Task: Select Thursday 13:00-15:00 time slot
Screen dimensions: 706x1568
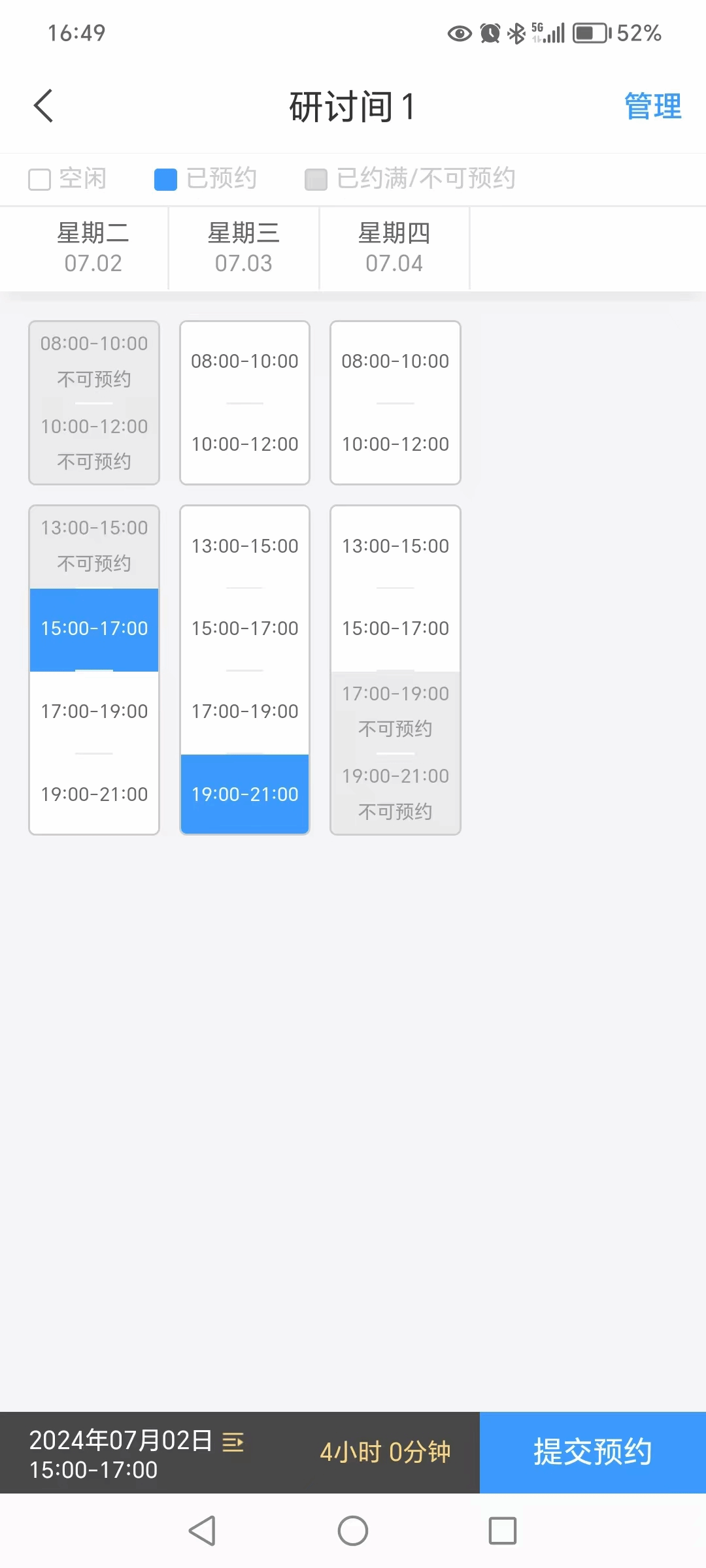Action: pyautogui.click(x=395, y=546)
